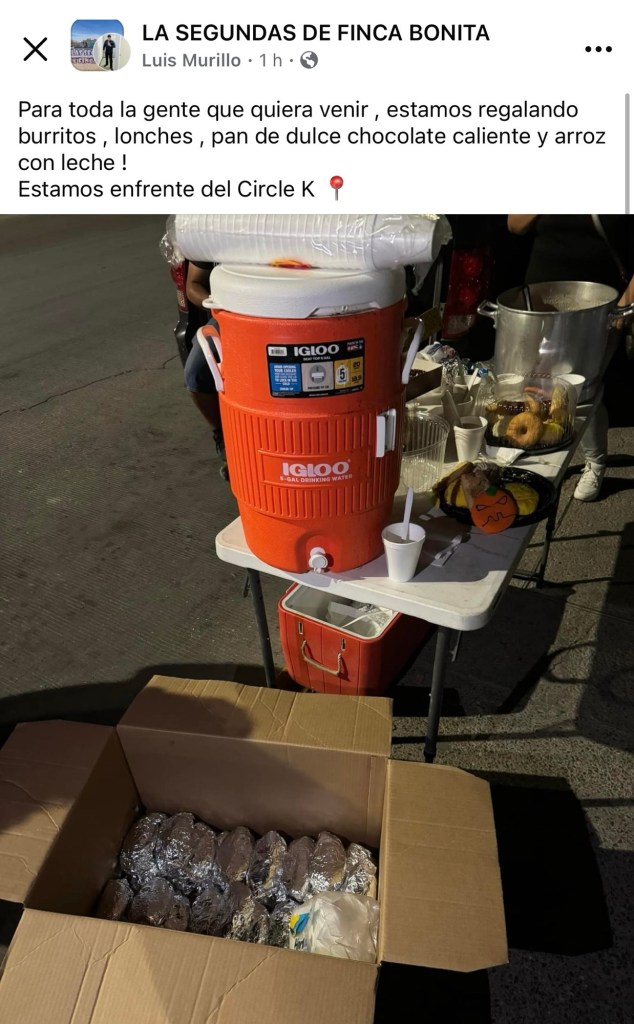Open the posted photo full screen

pos(316,618)
